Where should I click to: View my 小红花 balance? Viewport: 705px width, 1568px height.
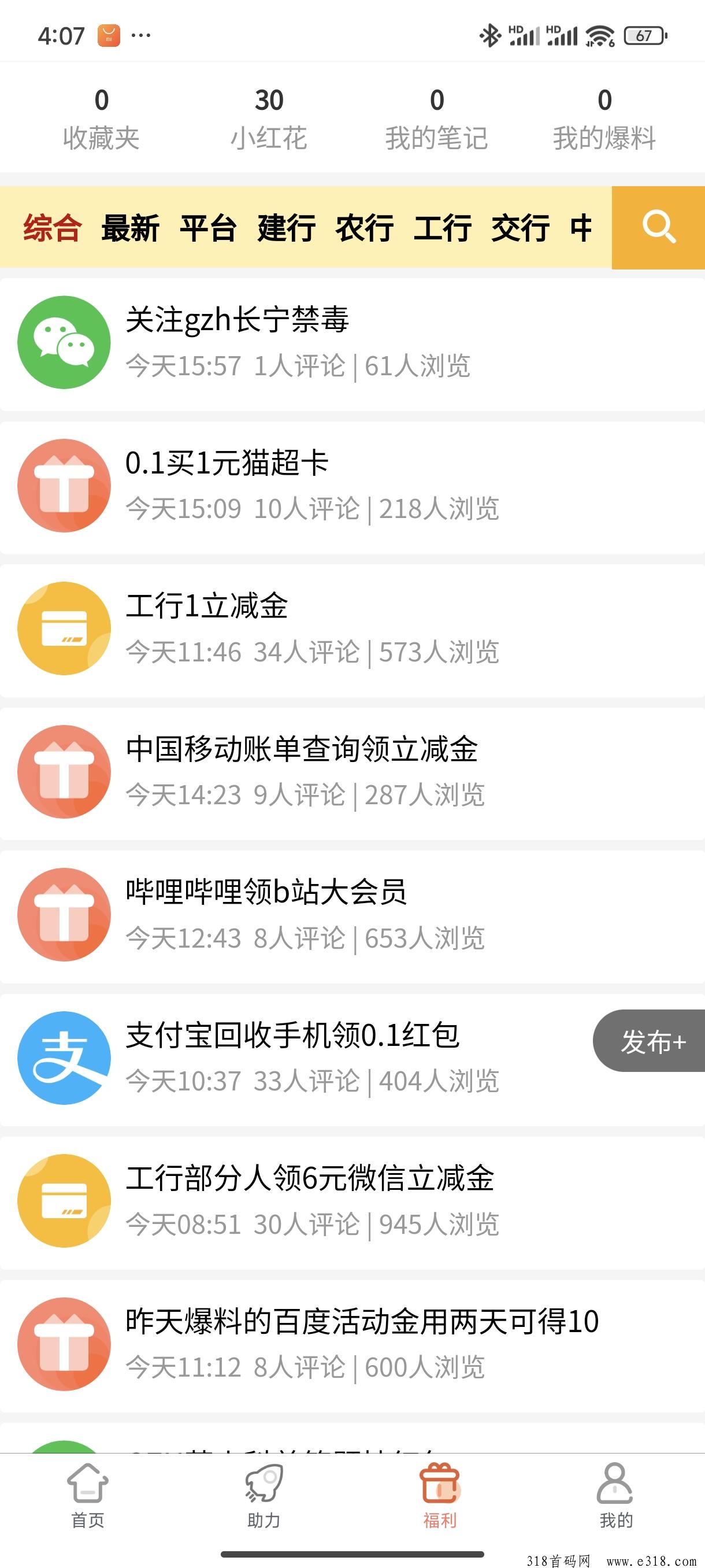click(x=269, y=119)
